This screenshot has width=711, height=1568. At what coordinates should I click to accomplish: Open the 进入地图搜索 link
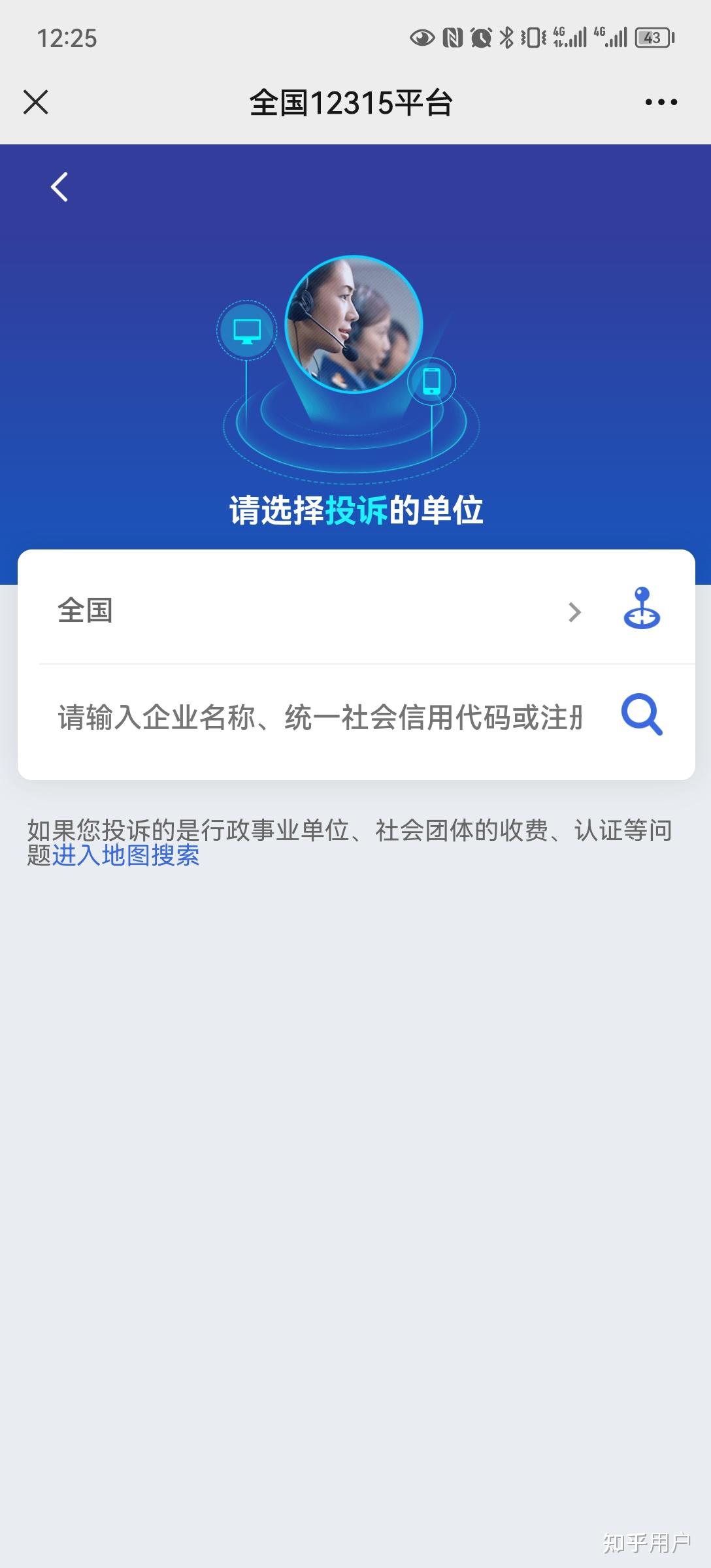[x=125, y=855]
